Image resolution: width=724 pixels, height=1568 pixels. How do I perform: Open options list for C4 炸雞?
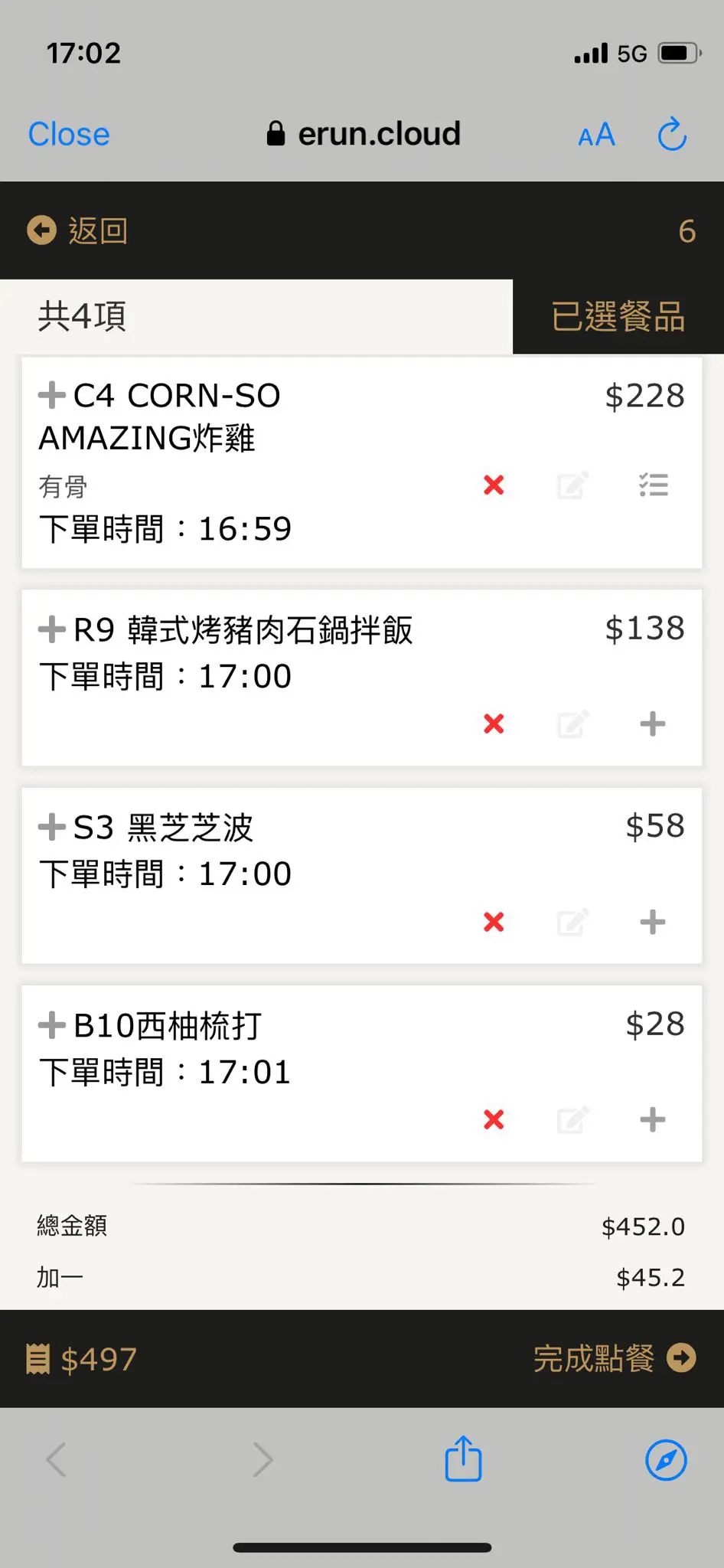[653, 485]
